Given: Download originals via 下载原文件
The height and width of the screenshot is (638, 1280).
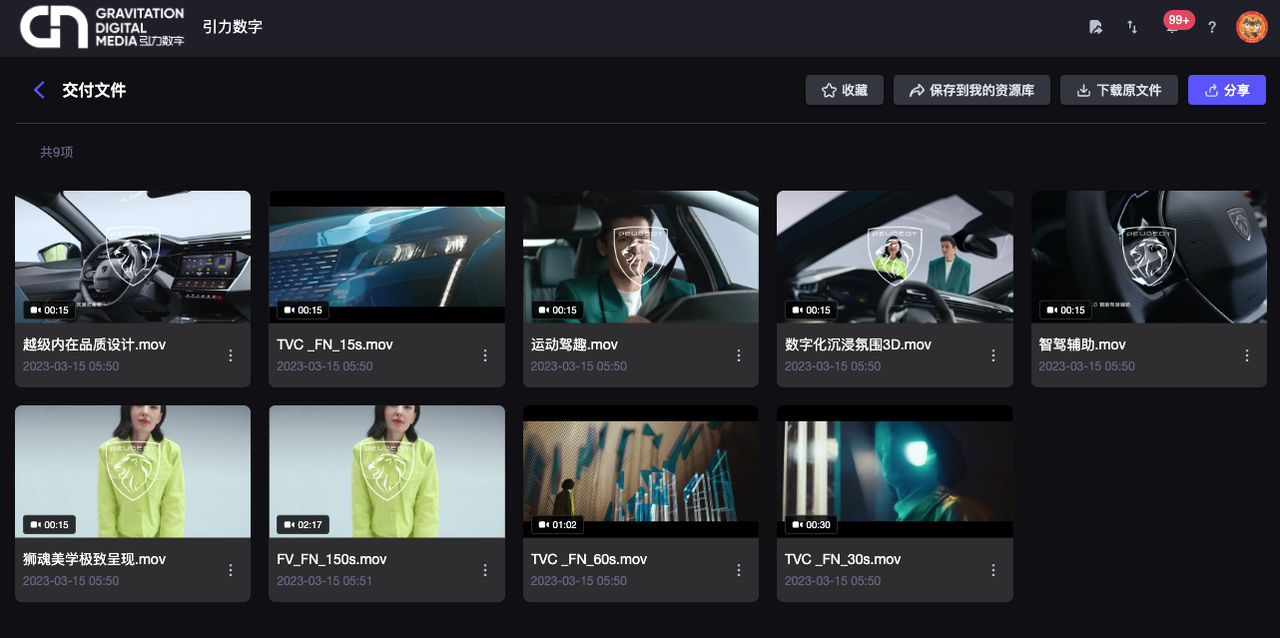Looking at the screenshot, I should 1119,90.
